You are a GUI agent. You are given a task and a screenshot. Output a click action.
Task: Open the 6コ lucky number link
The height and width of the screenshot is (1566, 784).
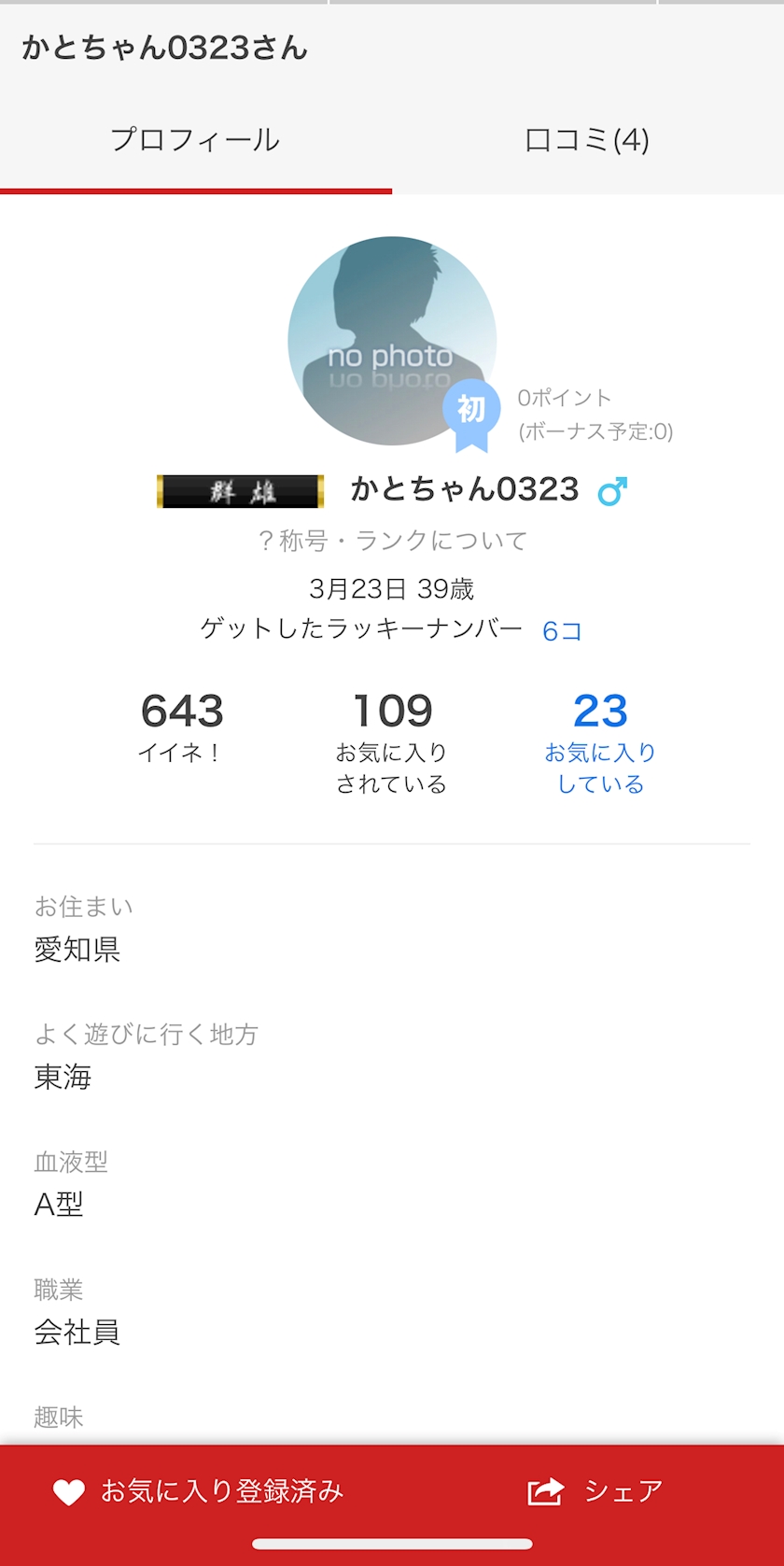click(x=562, y=631)
